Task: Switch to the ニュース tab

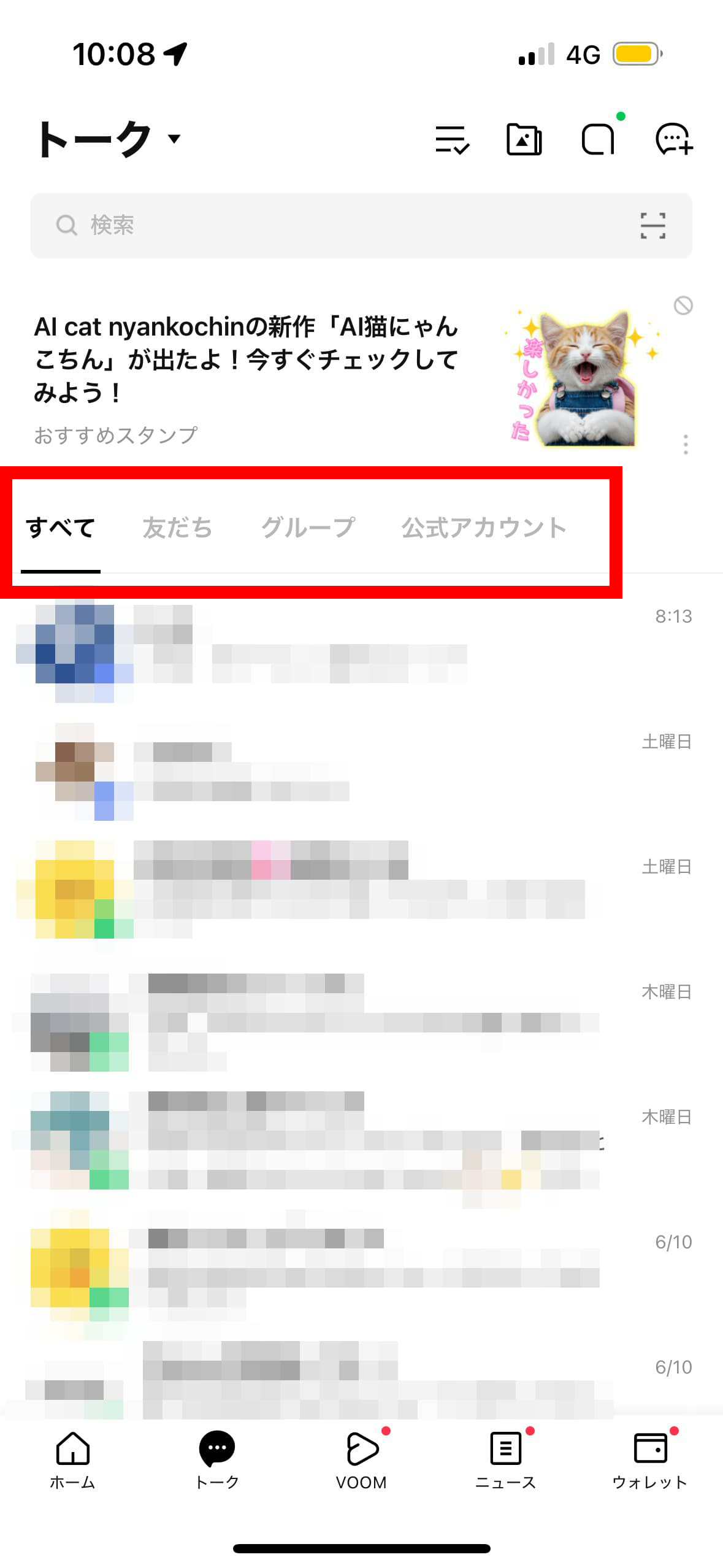Action: point(505,1460)
